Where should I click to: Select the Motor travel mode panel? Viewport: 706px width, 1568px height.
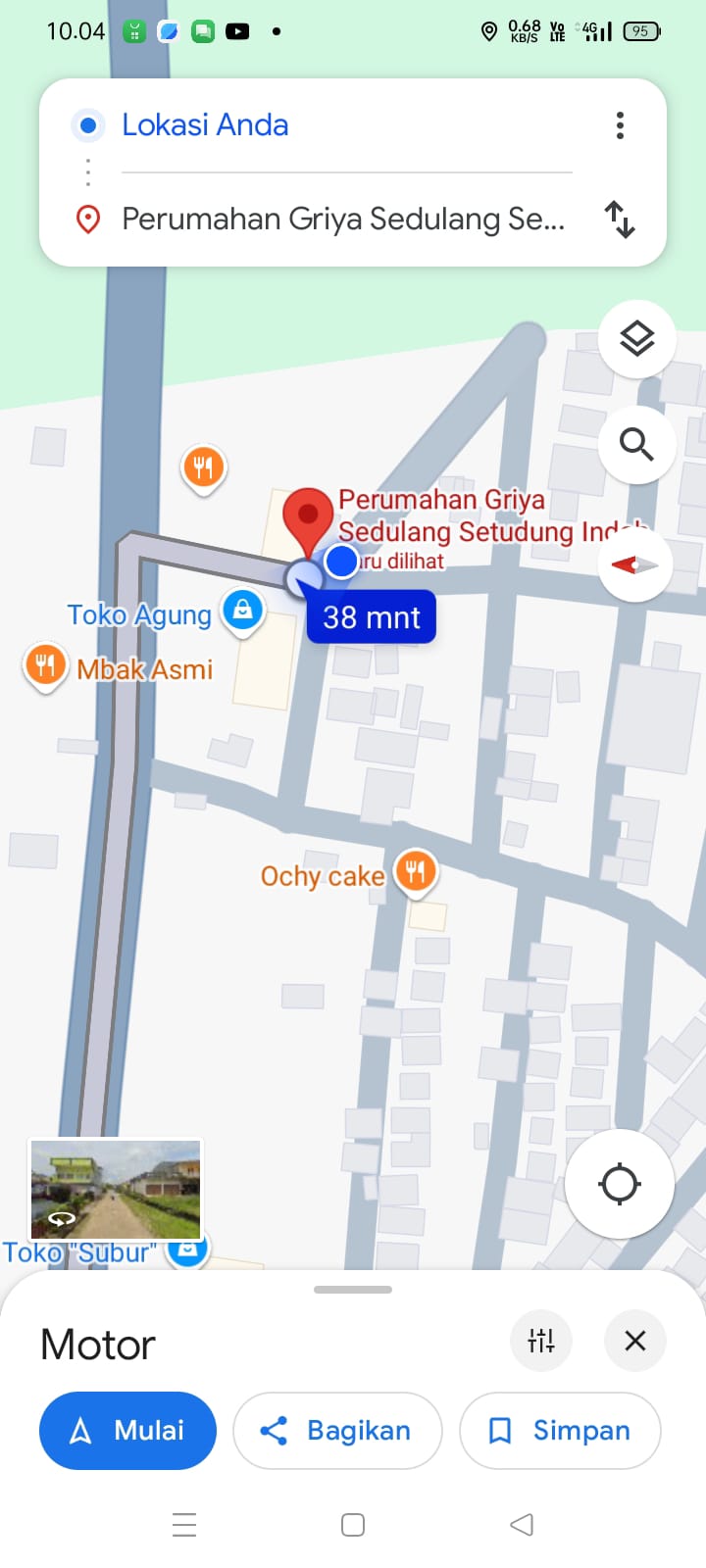click(97, 1344)
